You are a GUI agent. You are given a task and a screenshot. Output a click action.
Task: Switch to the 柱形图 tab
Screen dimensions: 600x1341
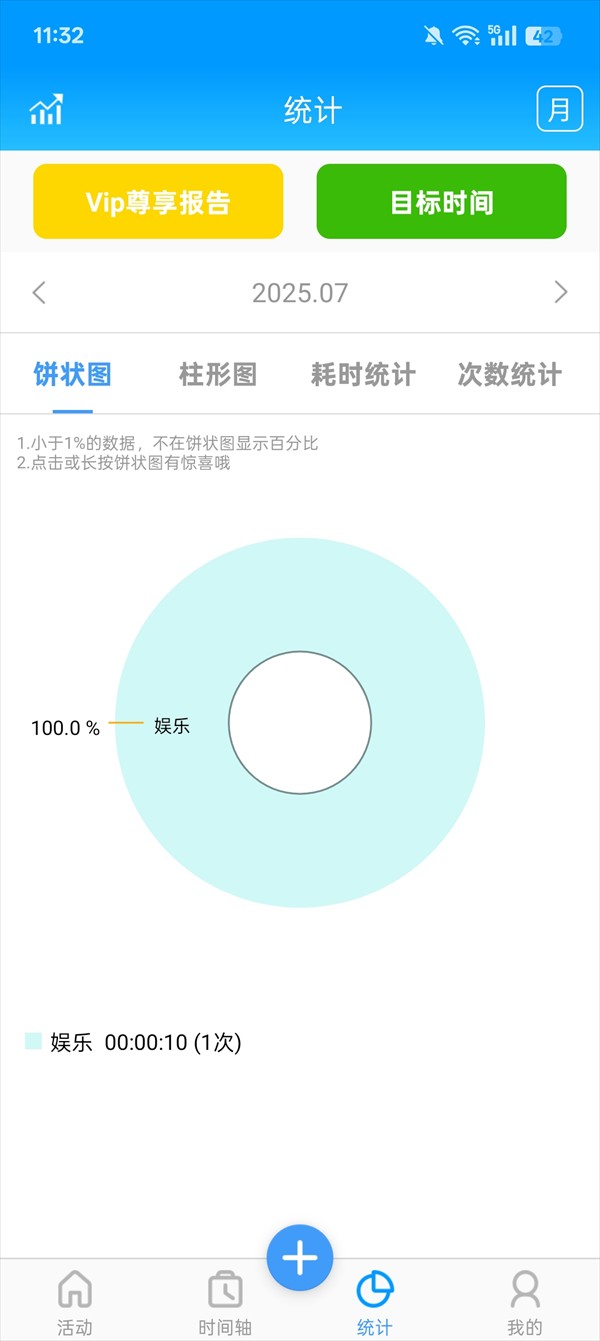pos(217,375)
